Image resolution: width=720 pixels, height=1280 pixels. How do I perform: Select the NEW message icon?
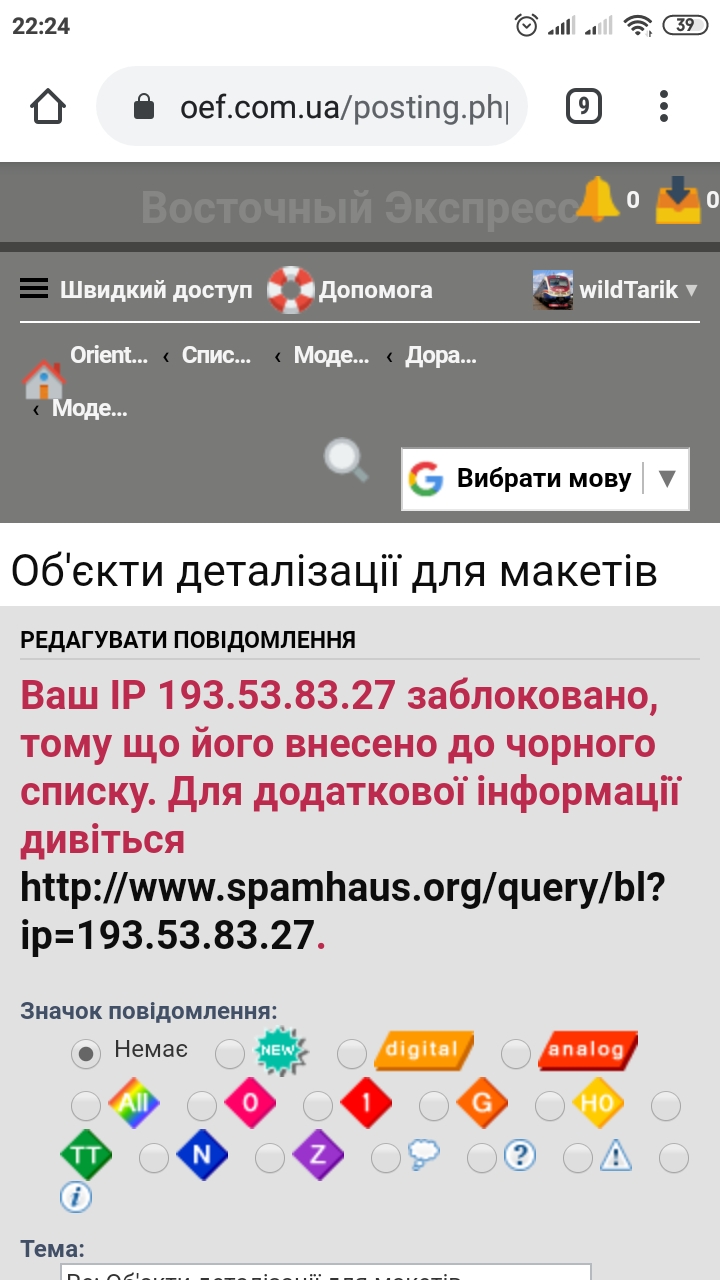[230, 1053]
